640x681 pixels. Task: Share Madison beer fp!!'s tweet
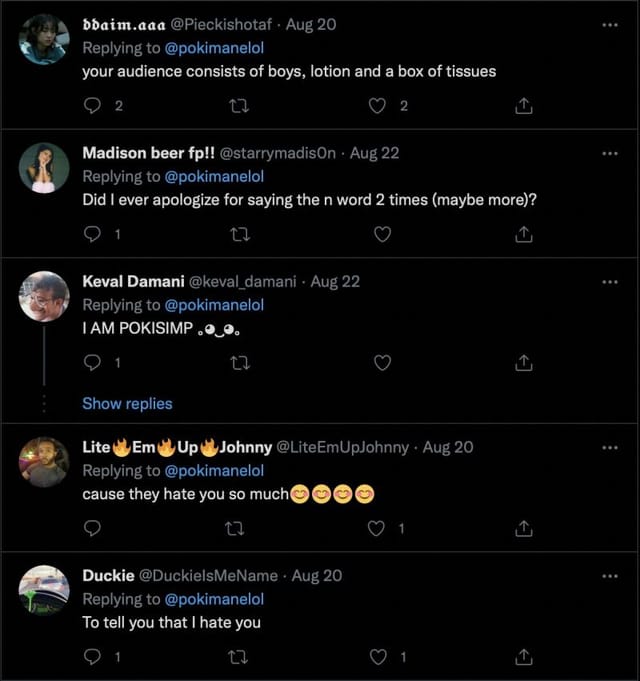[522, 235]
